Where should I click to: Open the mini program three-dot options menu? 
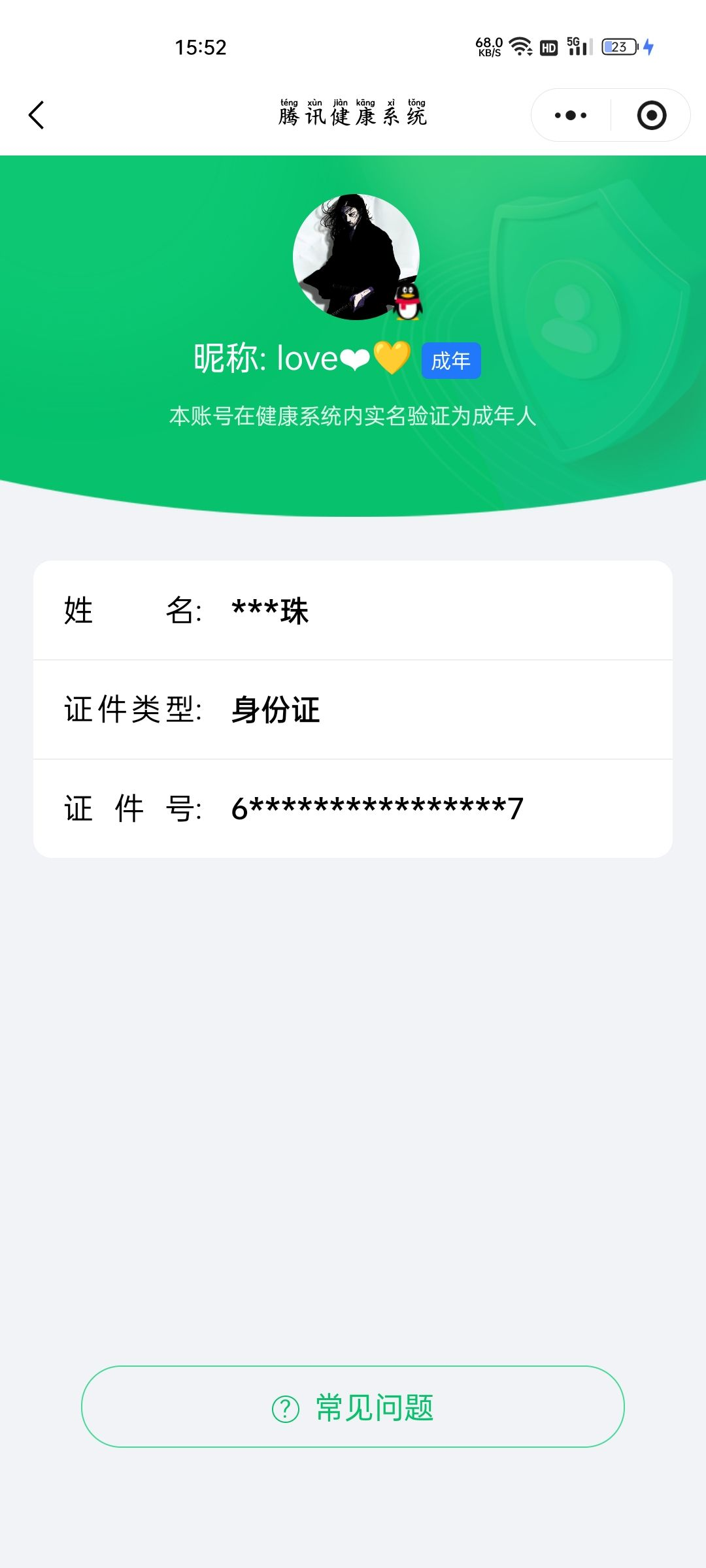point(569,115)
